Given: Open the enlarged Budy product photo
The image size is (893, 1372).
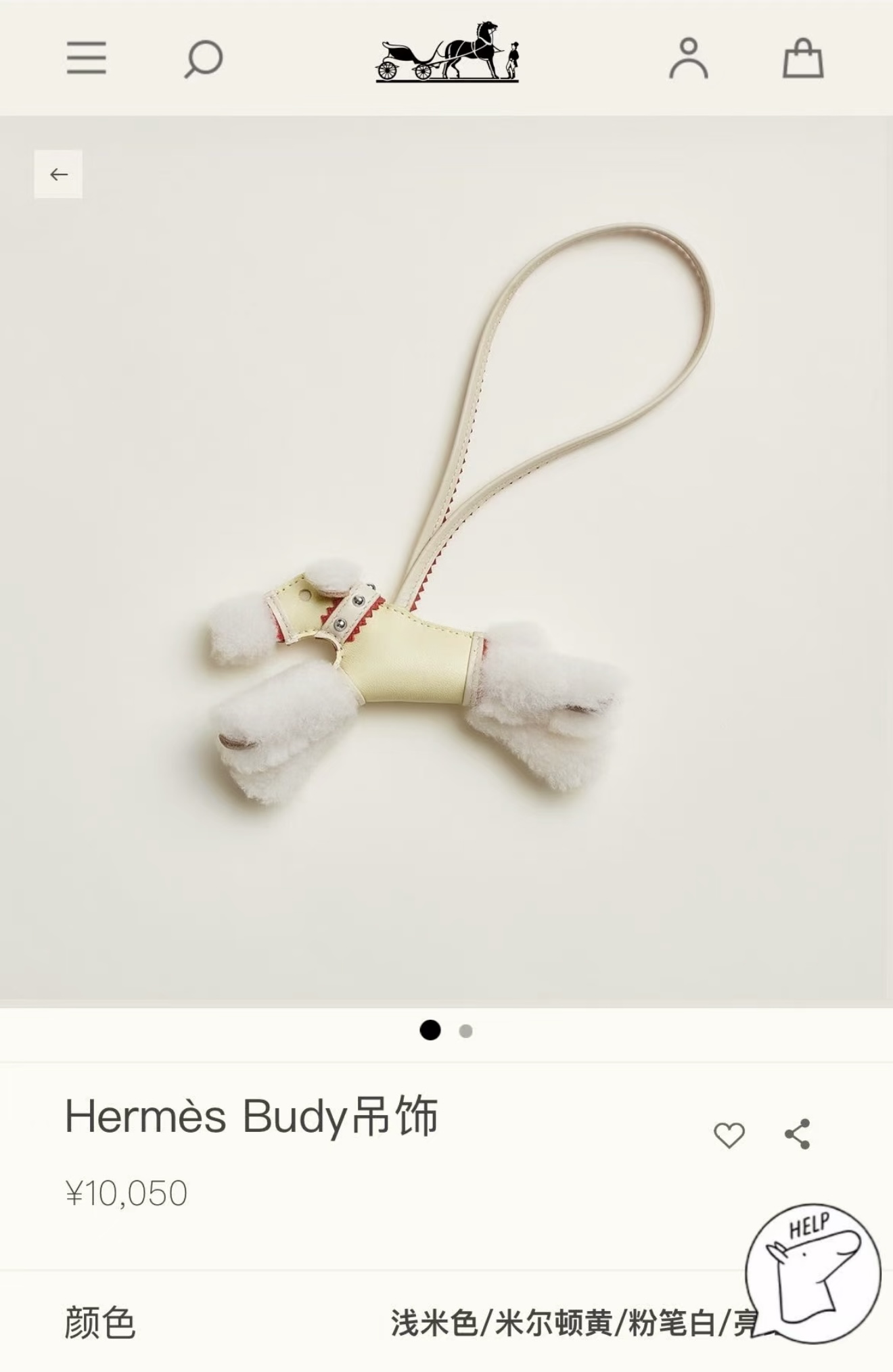Looking at the screenshot, I should 446,561.
